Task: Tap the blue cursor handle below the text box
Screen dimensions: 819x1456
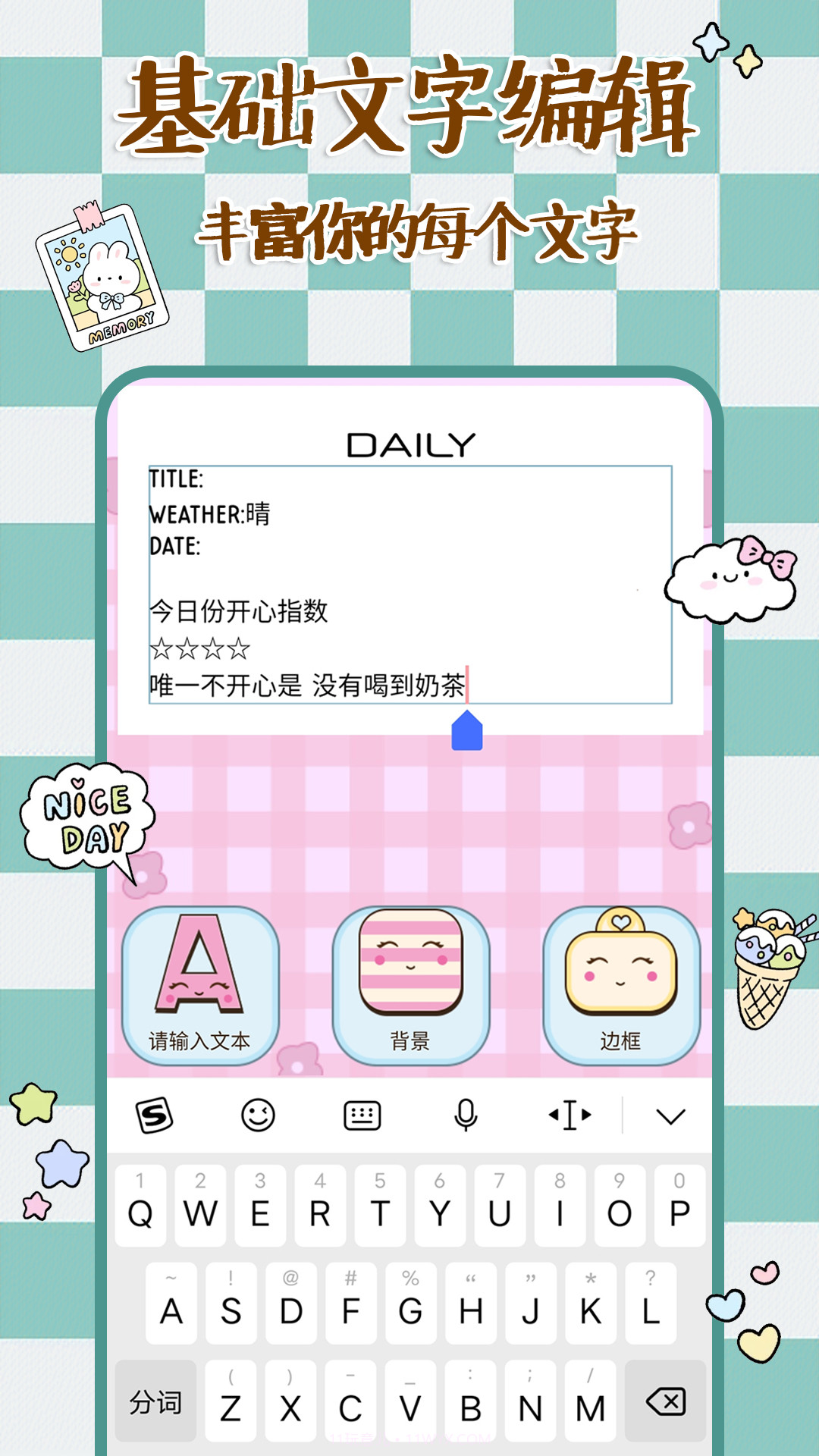Action: point(466,730)
